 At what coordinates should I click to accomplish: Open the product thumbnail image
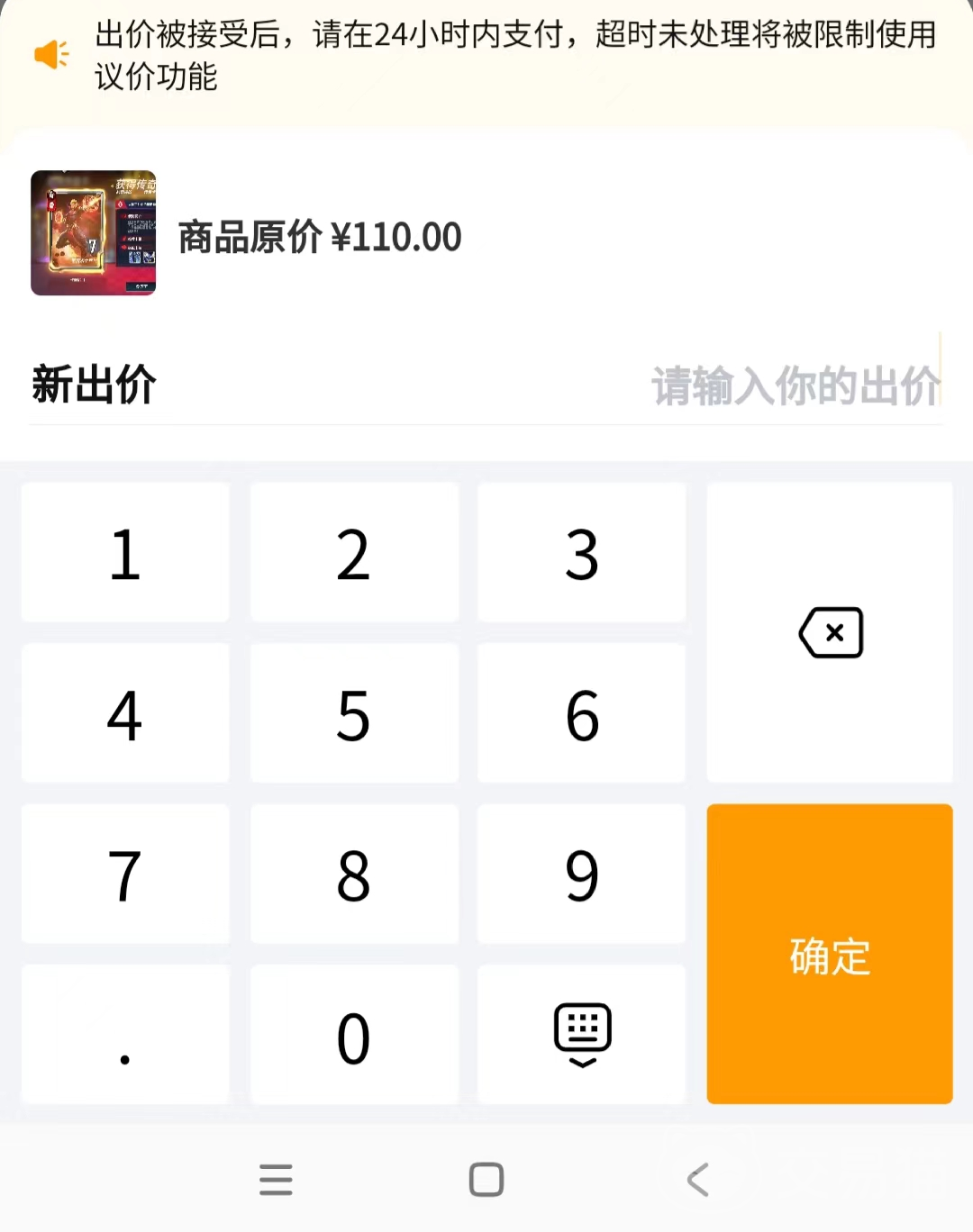coord(94,233)
